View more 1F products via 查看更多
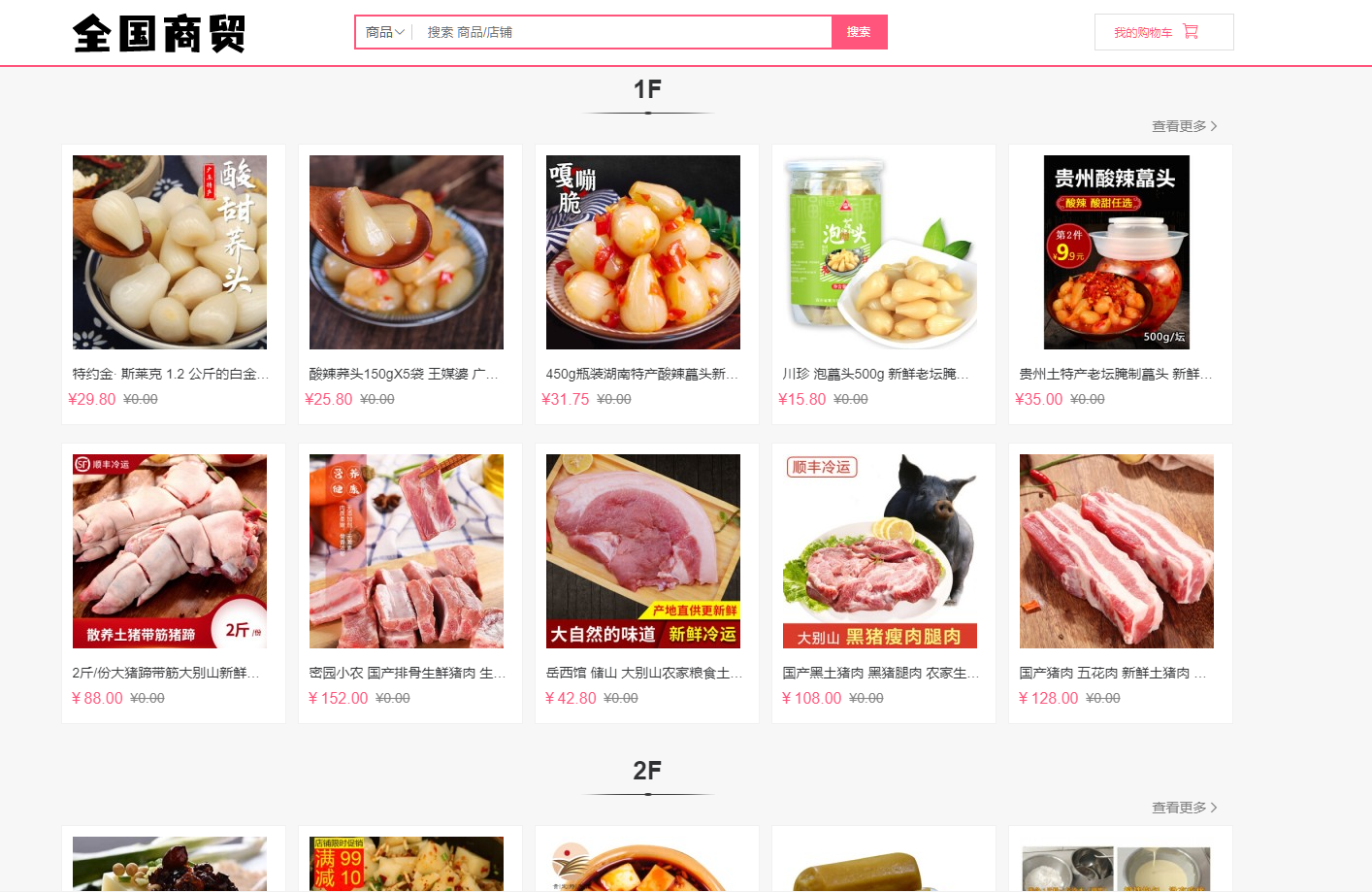1372x892 pixels. pyautogui.click(x=1184, y=126)
